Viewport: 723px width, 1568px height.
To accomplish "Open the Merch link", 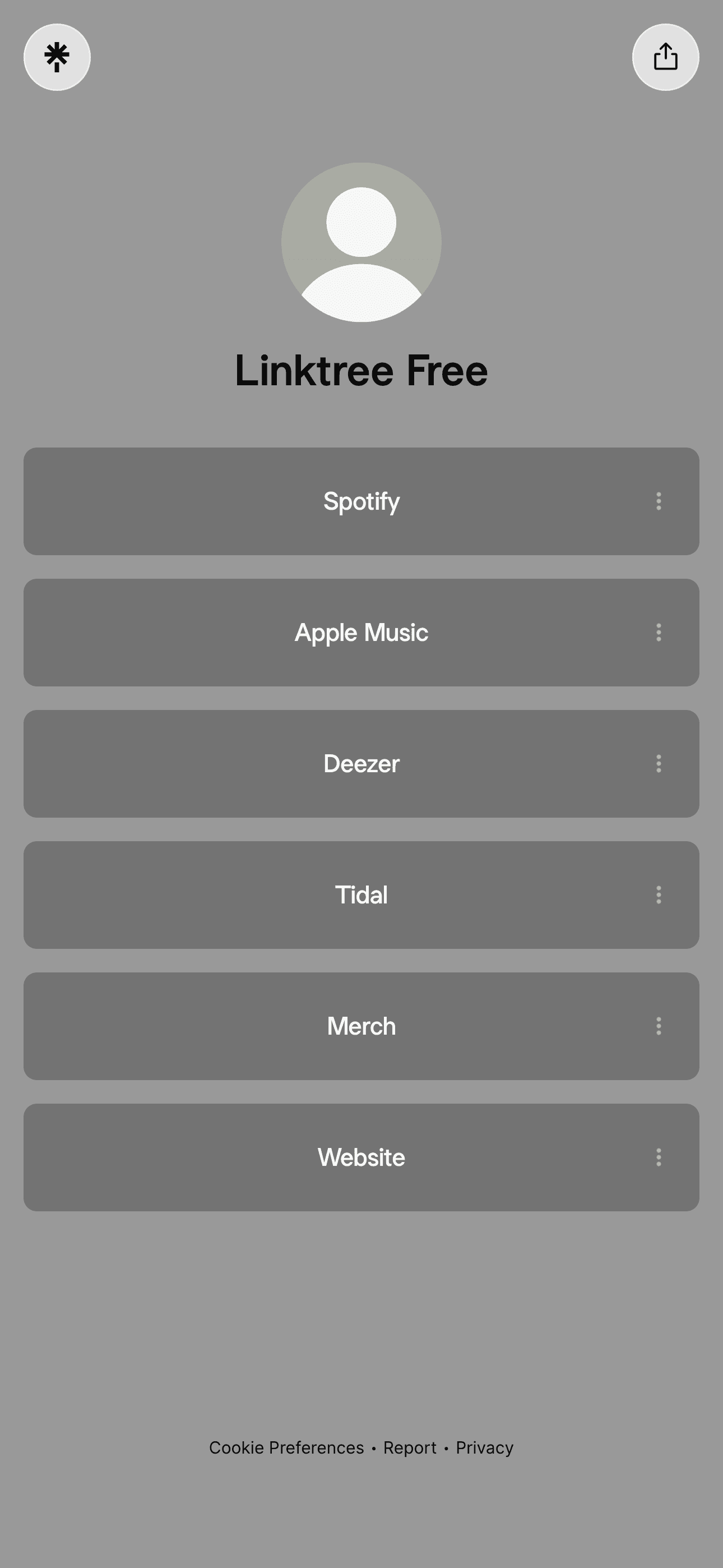I will [361, 1026].
